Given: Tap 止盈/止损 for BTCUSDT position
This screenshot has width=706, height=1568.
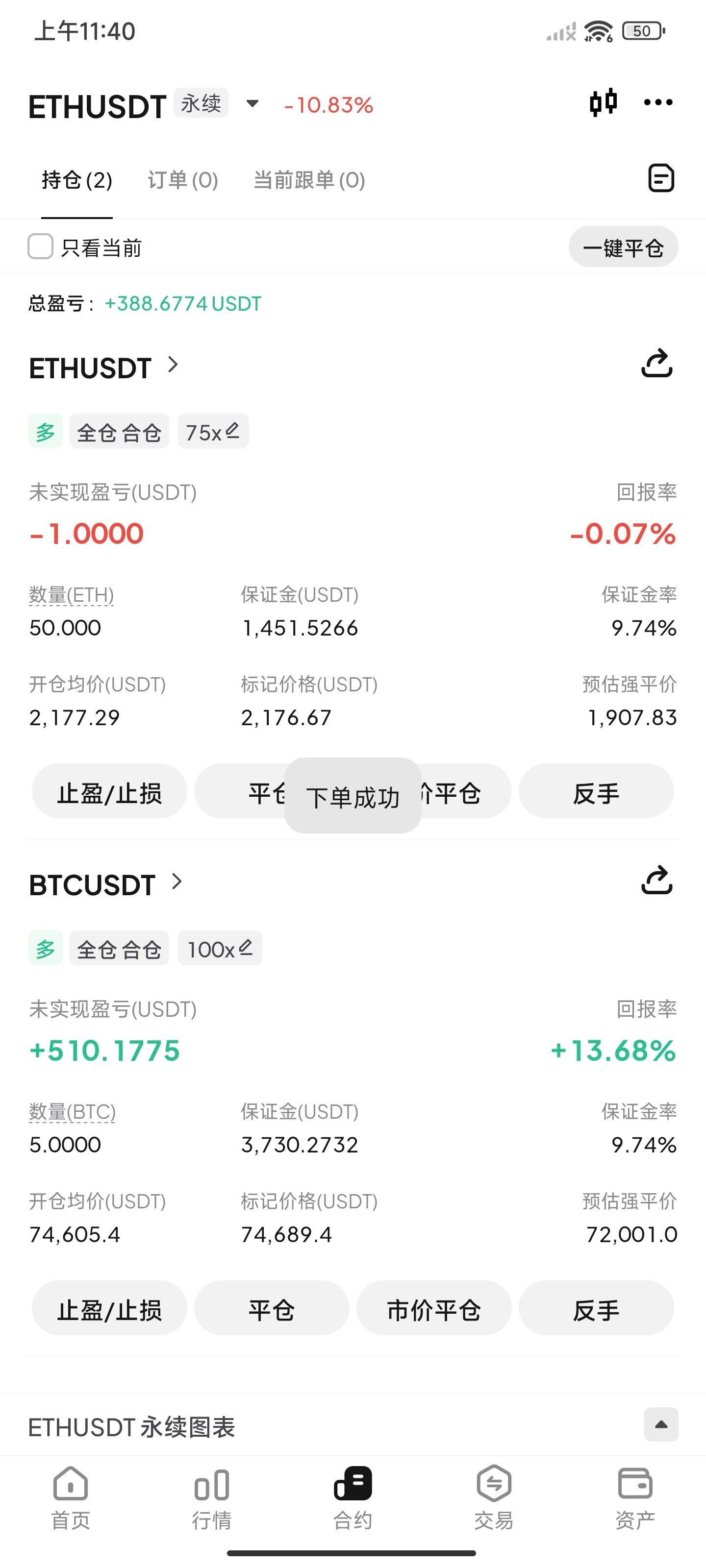Looking at the screenshot, I should [109, 1308].
